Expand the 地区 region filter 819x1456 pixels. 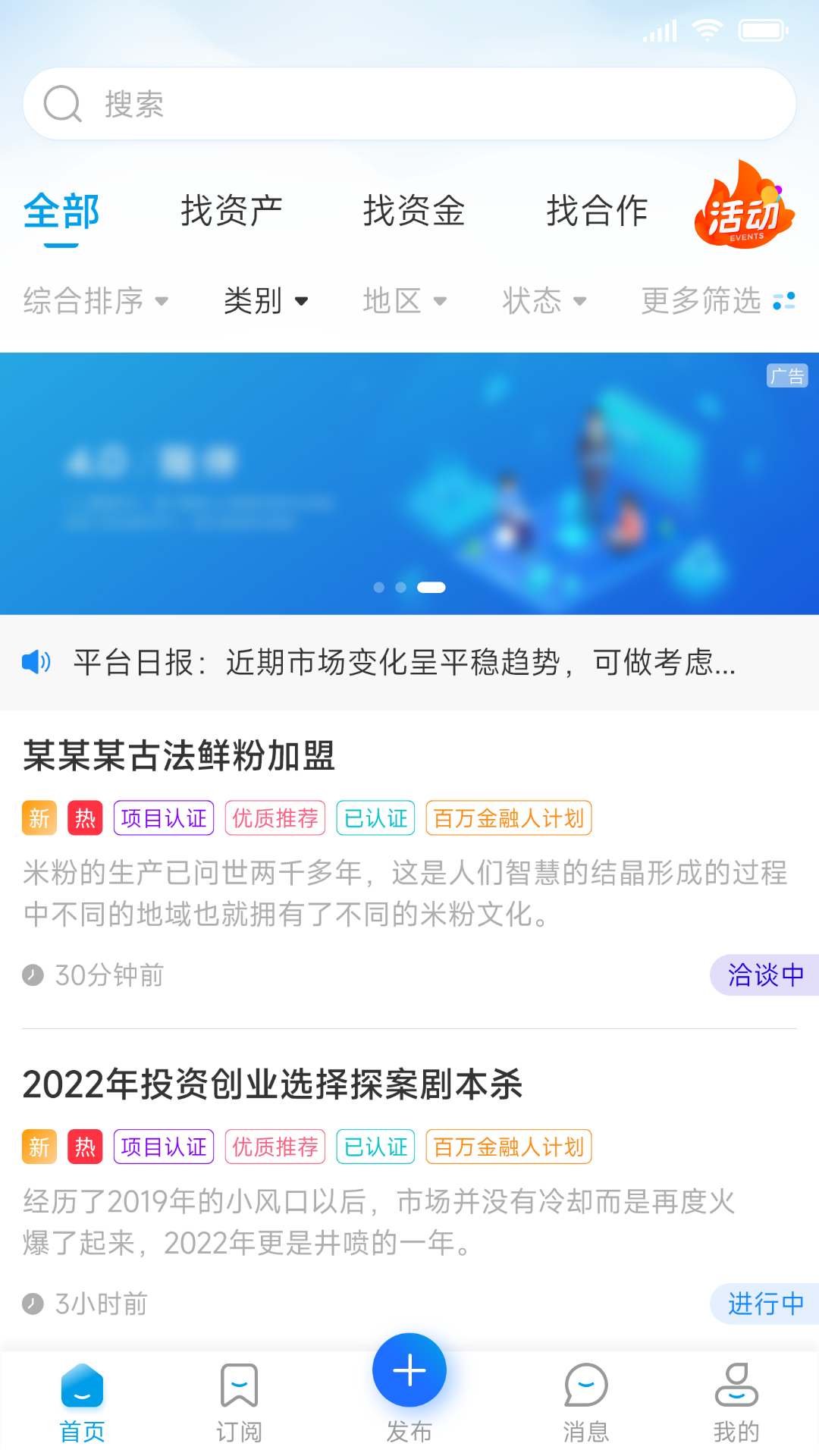coord(404,300)
